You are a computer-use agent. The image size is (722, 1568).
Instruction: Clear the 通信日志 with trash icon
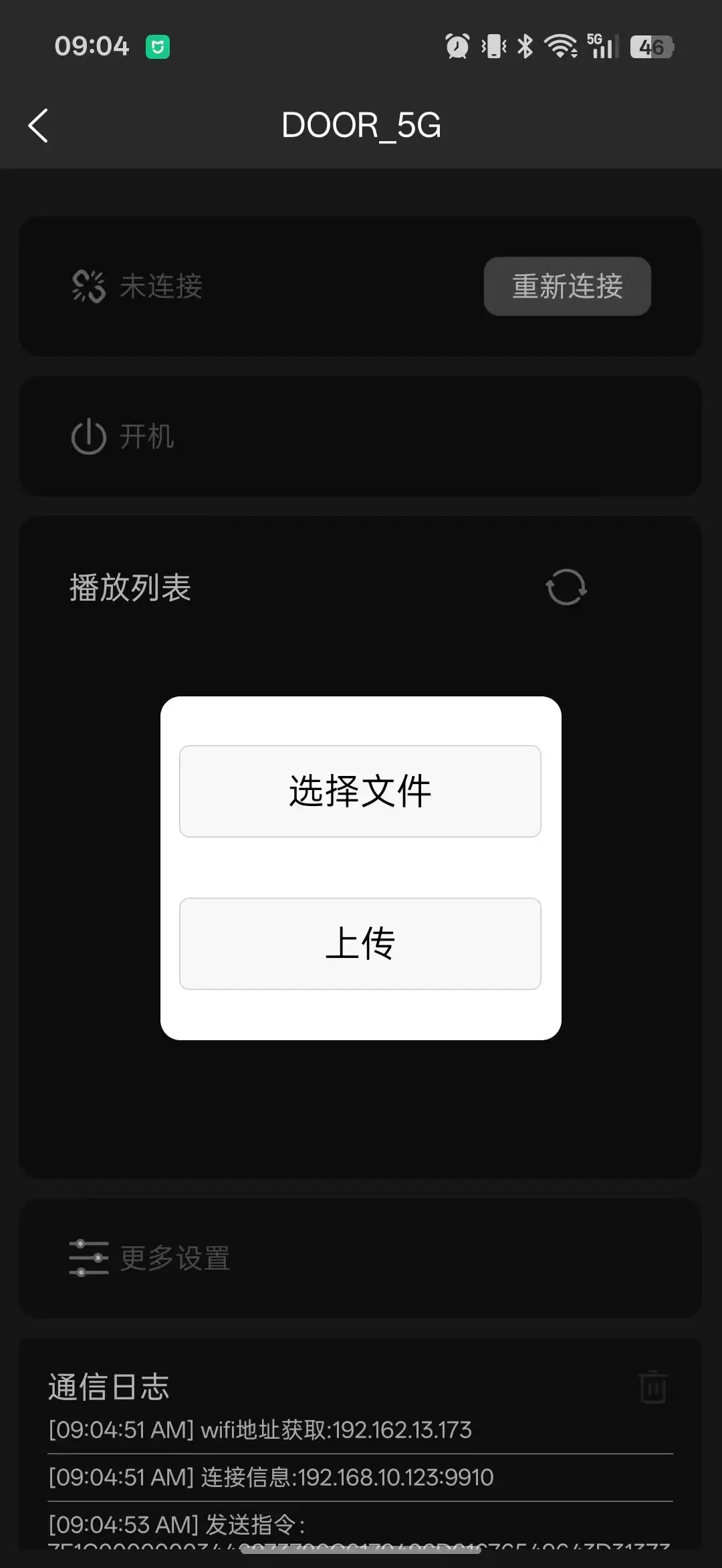pos(652,1387)
